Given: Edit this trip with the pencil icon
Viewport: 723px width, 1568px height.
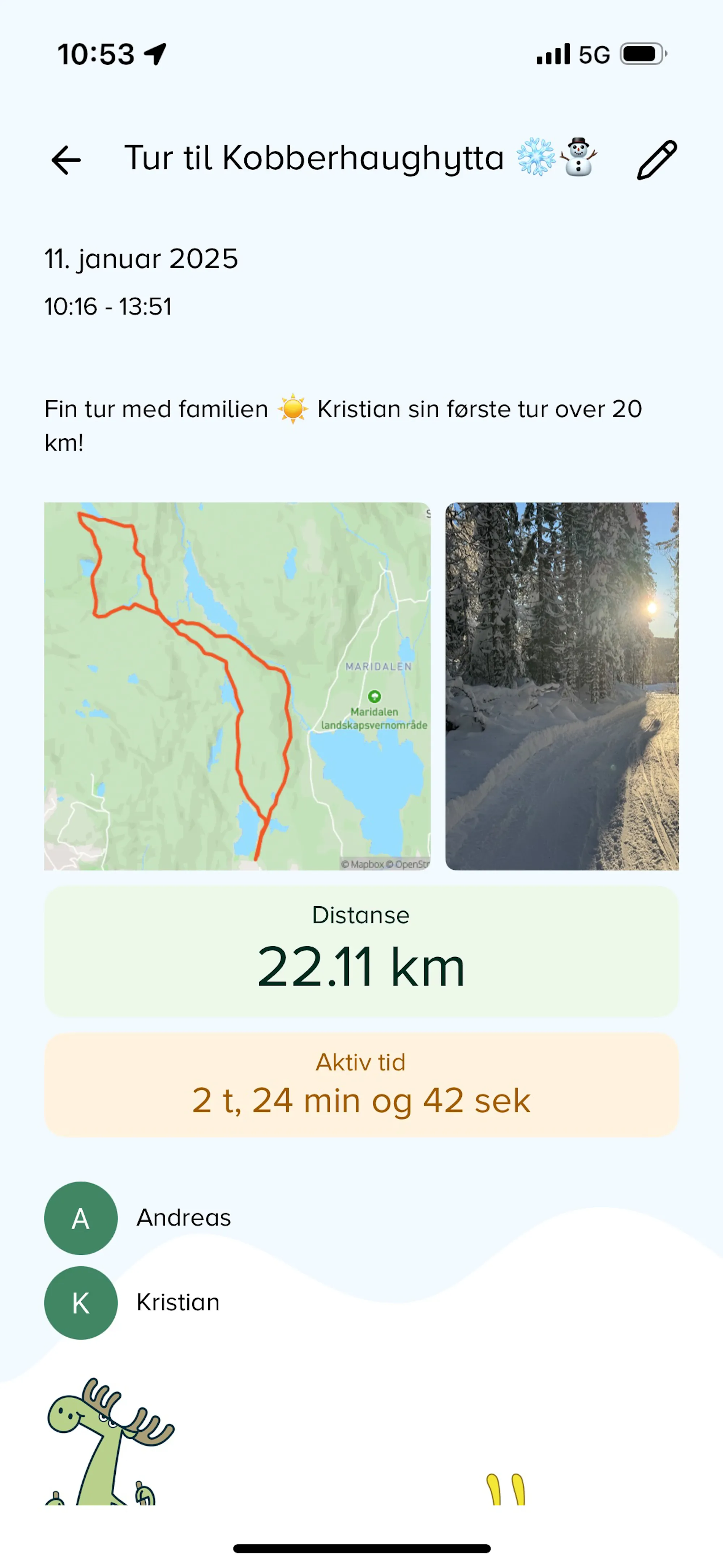Looking at the screenshot, I should click(x=656, y=160).
